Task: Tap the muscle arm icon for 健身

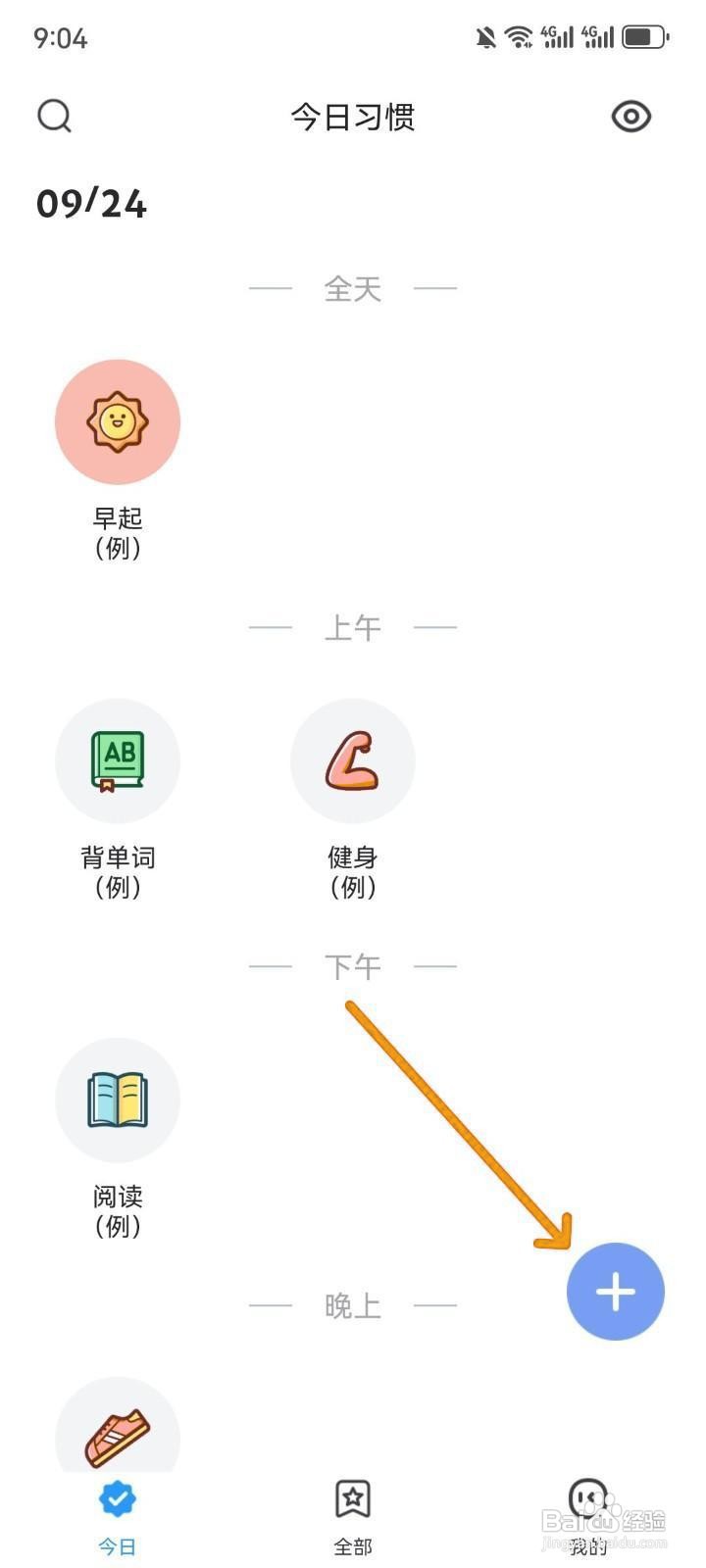Action: pos(352,761)
